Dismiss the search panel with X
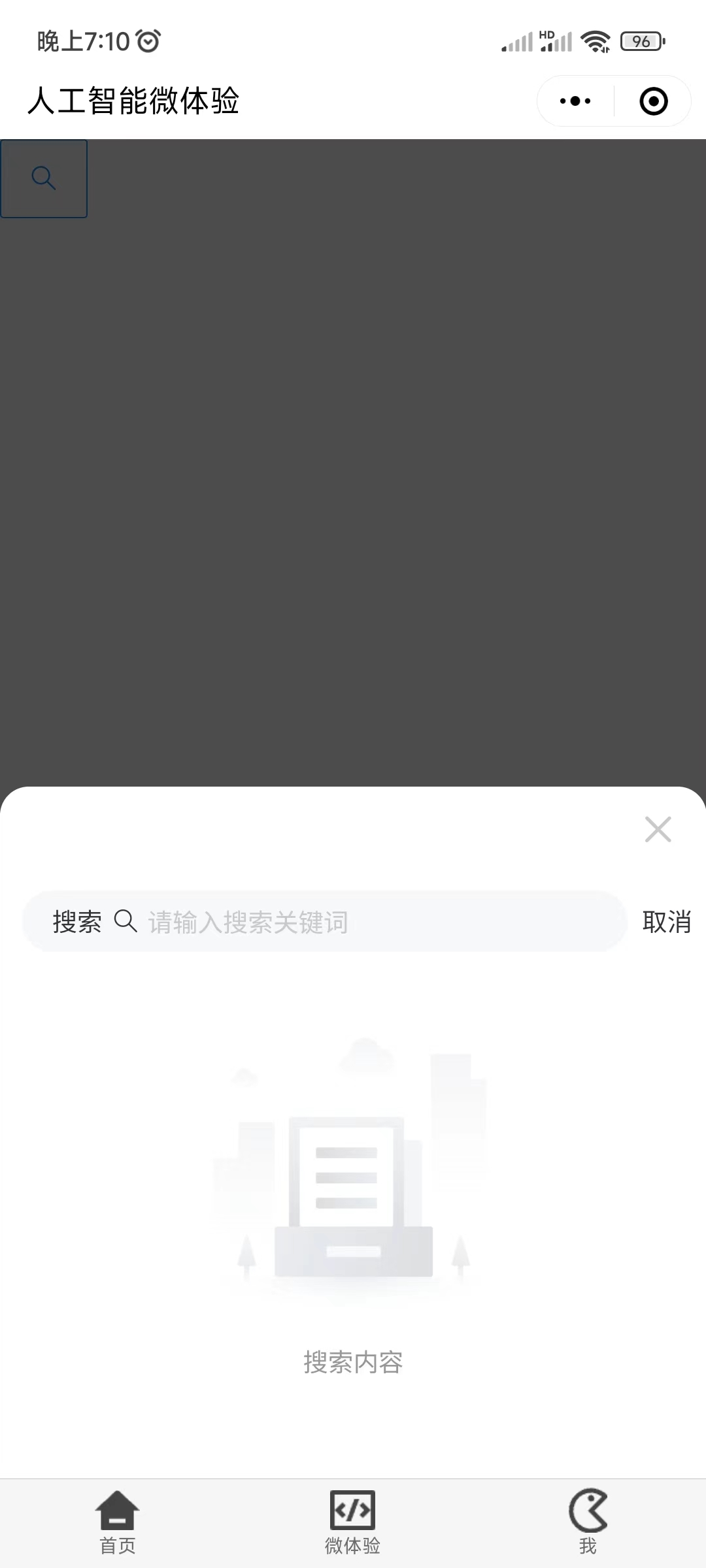Viewport: 706px width, 1568px height. point(658,829)
